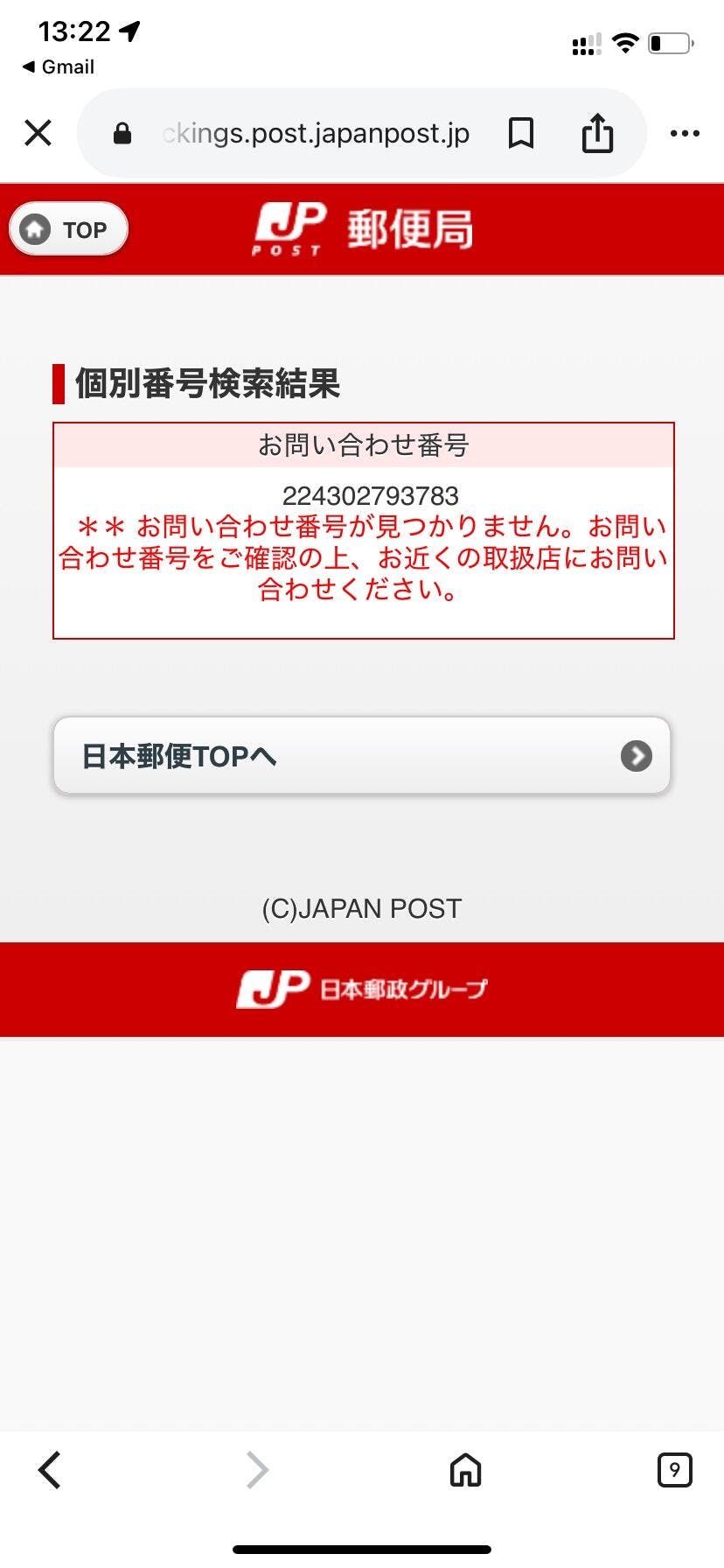The width and height of the screenshot is (724, 1568).
Task: Share this tracking page
Action: [x=597, y=133]
